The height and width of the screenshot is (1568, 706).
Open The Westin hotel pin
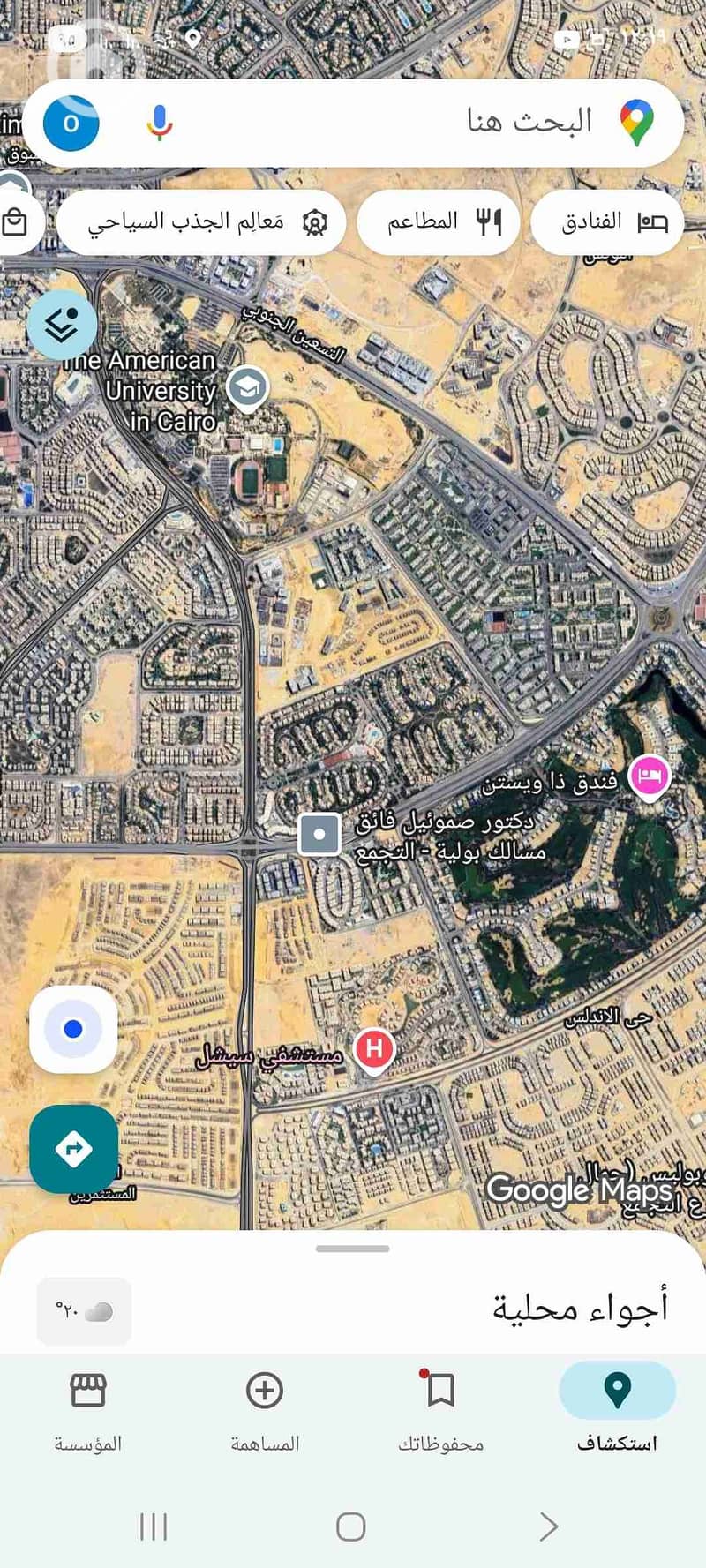(650, 776)
